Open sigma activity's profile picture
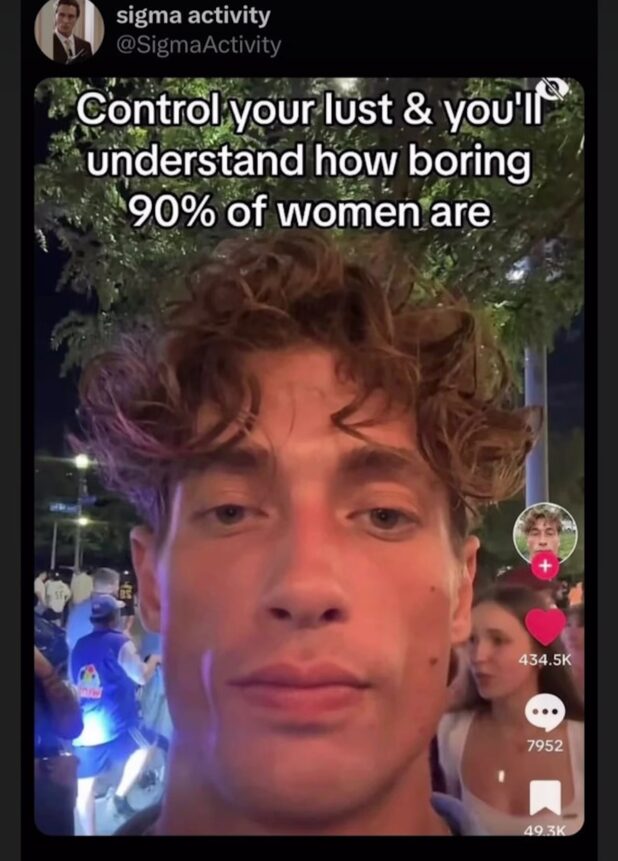This screenshot has height=861, width=618. 68,30
